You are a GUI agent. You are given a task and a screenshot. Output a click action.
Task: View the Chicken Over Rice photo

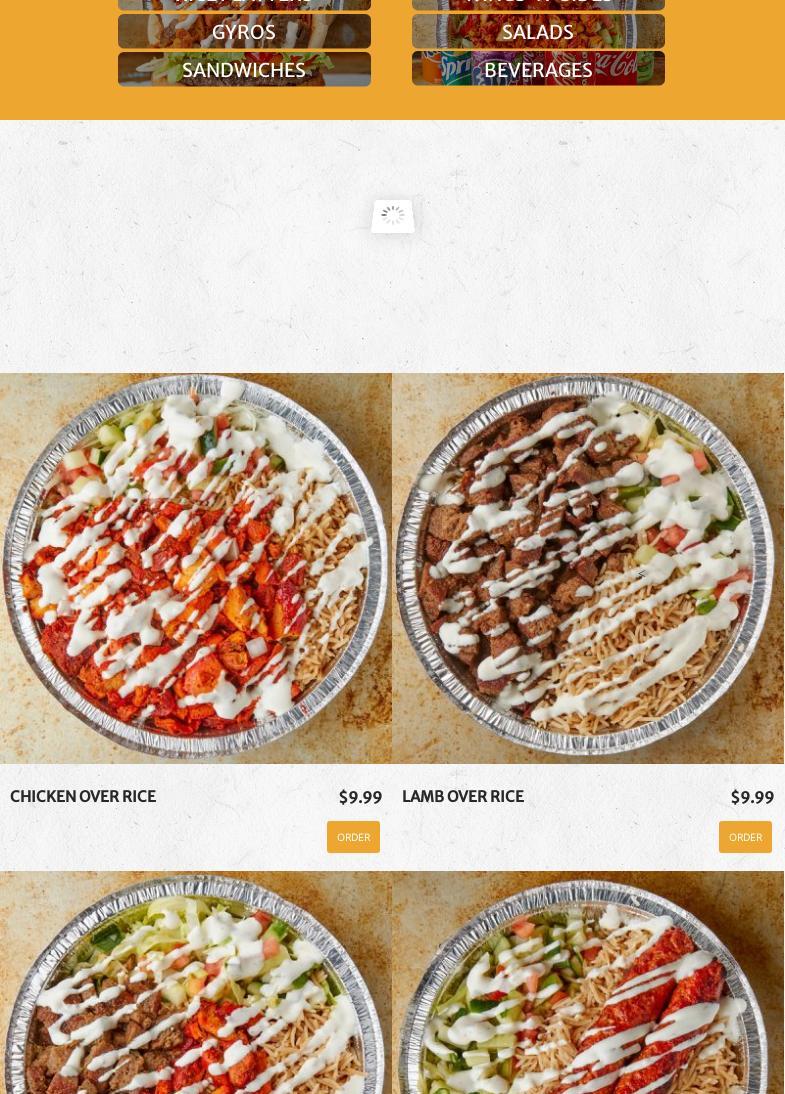click(x=196, y=568)
